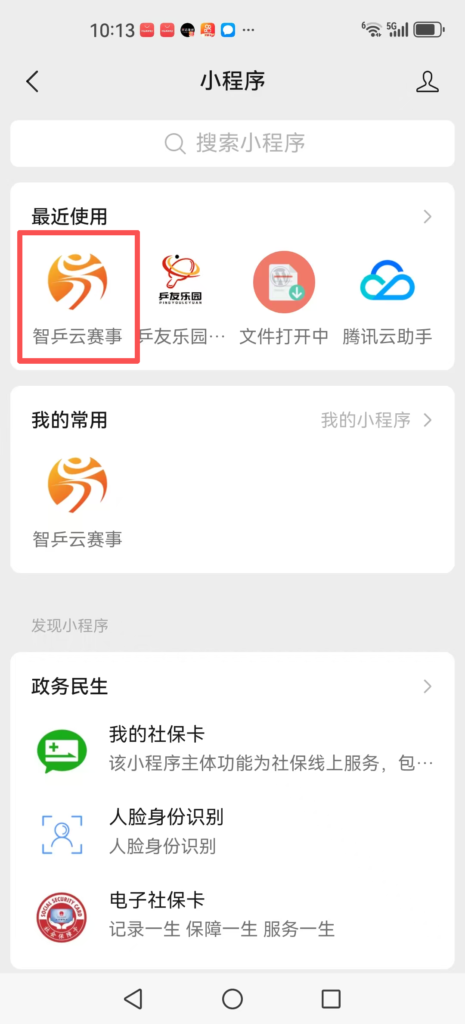Expand the 最近使用 list via its chevron
The image size is (465, 1024).
coord(428,216)
